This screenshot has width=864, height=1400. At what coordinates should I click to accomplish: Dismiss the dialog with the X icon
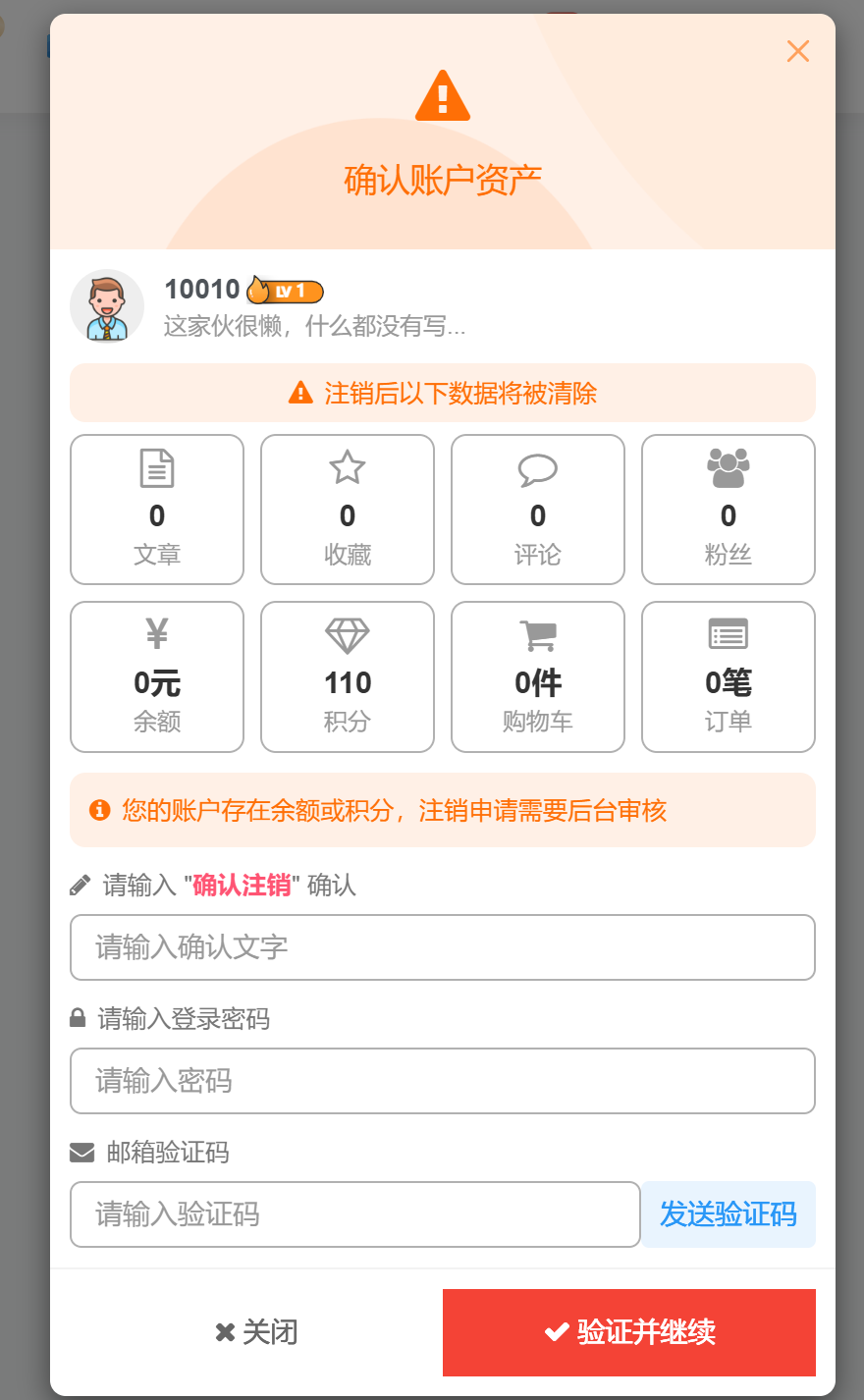coord(797,51)
